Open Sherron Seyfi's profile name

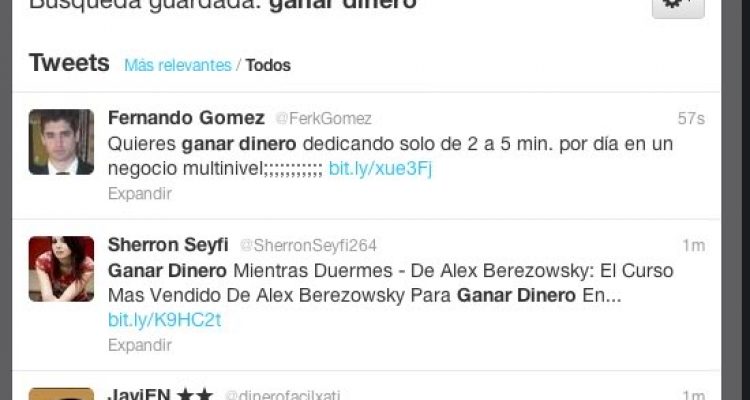point(167,245)
